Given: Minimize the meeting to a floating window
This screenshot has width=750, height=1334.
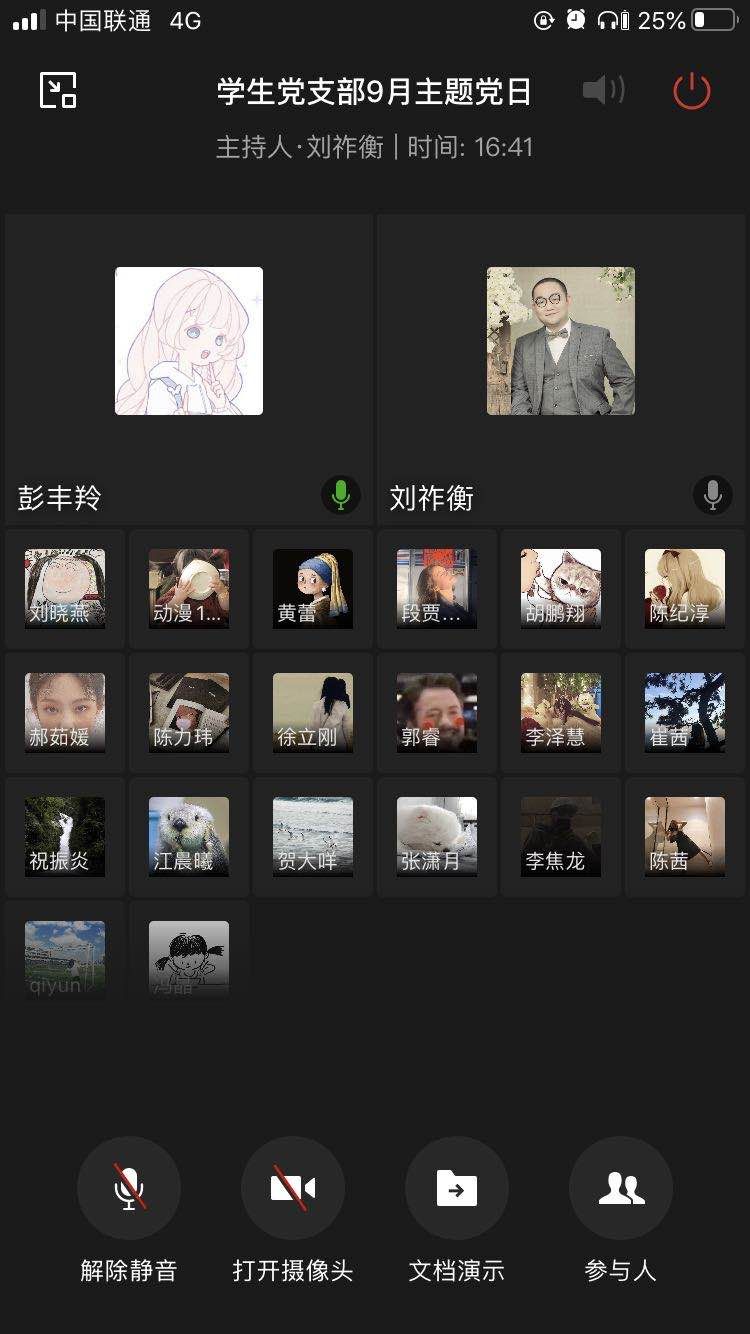Looking at the screenshot, I should 58,91.
